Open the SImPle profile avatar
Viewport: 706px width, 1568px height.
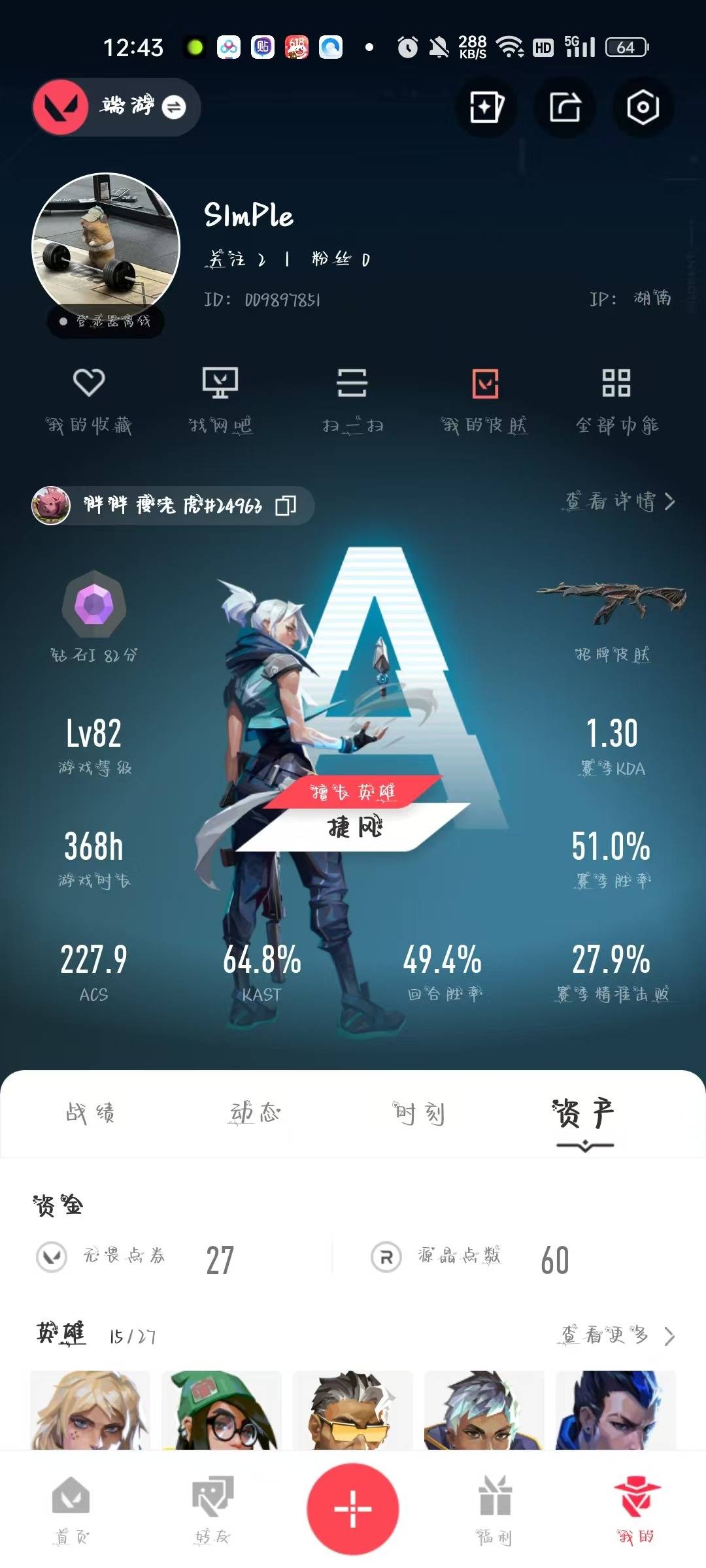pos(106,247)
